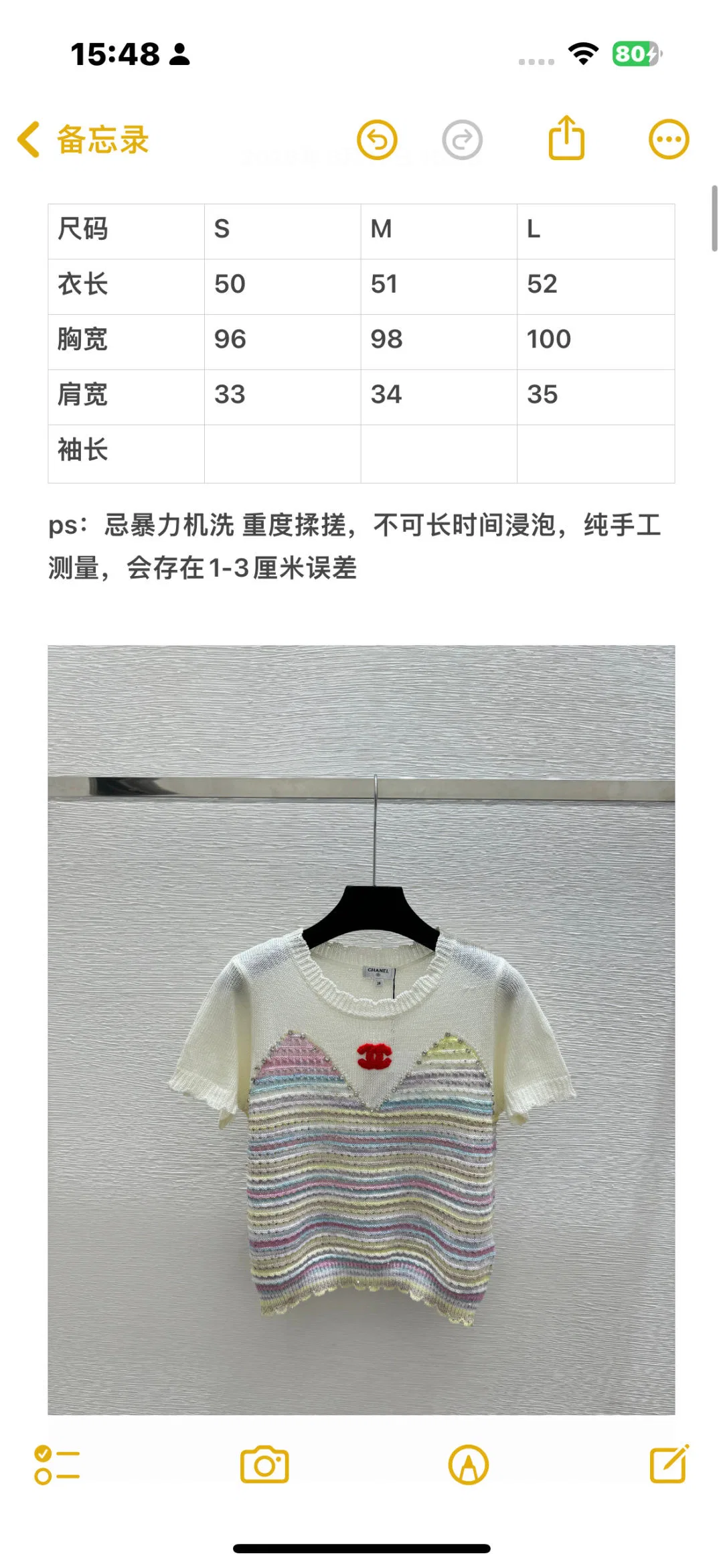
Task: Undo the last edit
Action: pyautogui.click(x=377, y=140)
